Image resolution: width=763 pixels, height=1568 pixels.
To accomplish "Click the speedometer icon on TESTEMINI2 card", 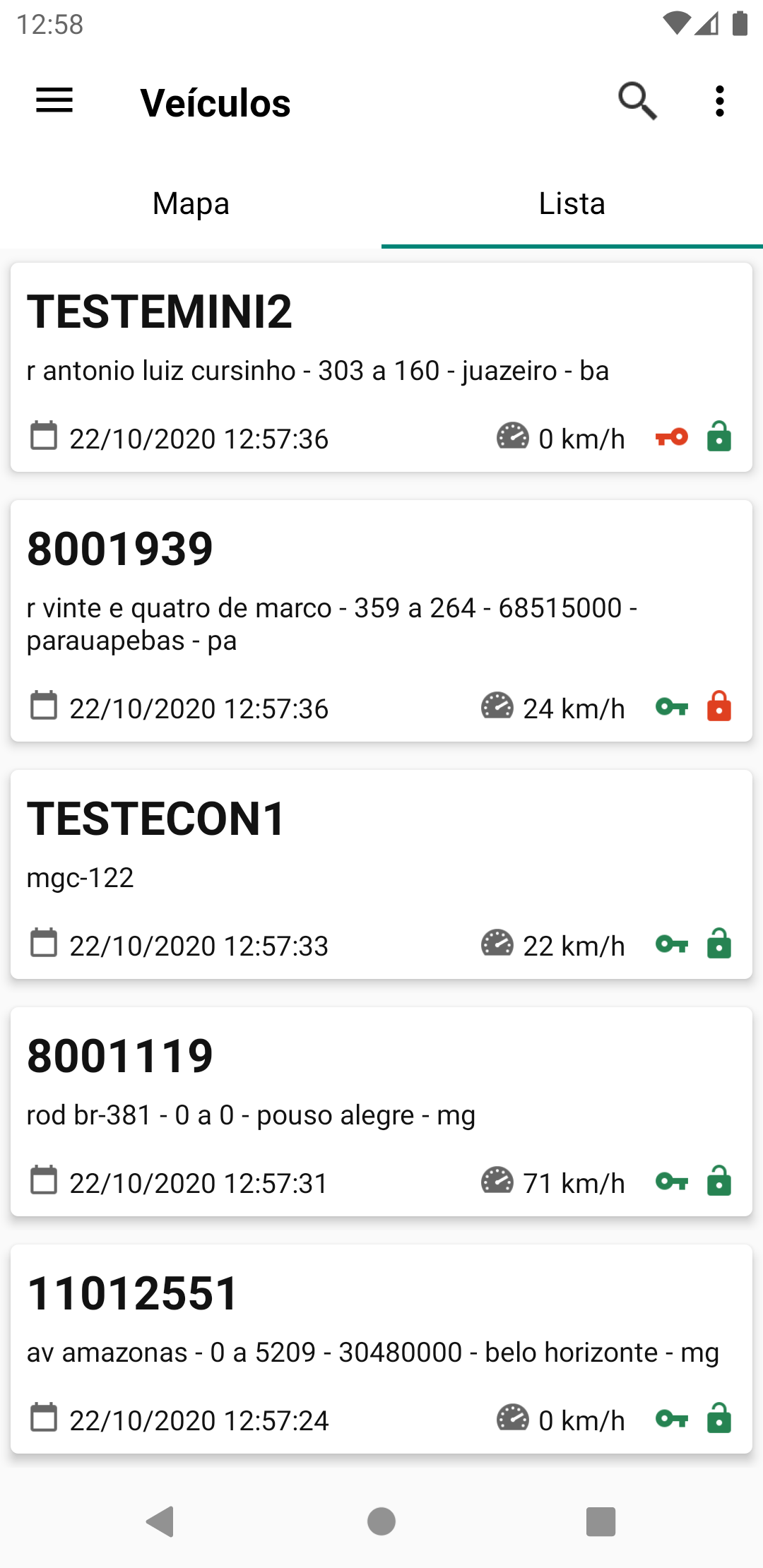I will click(511, 436).
